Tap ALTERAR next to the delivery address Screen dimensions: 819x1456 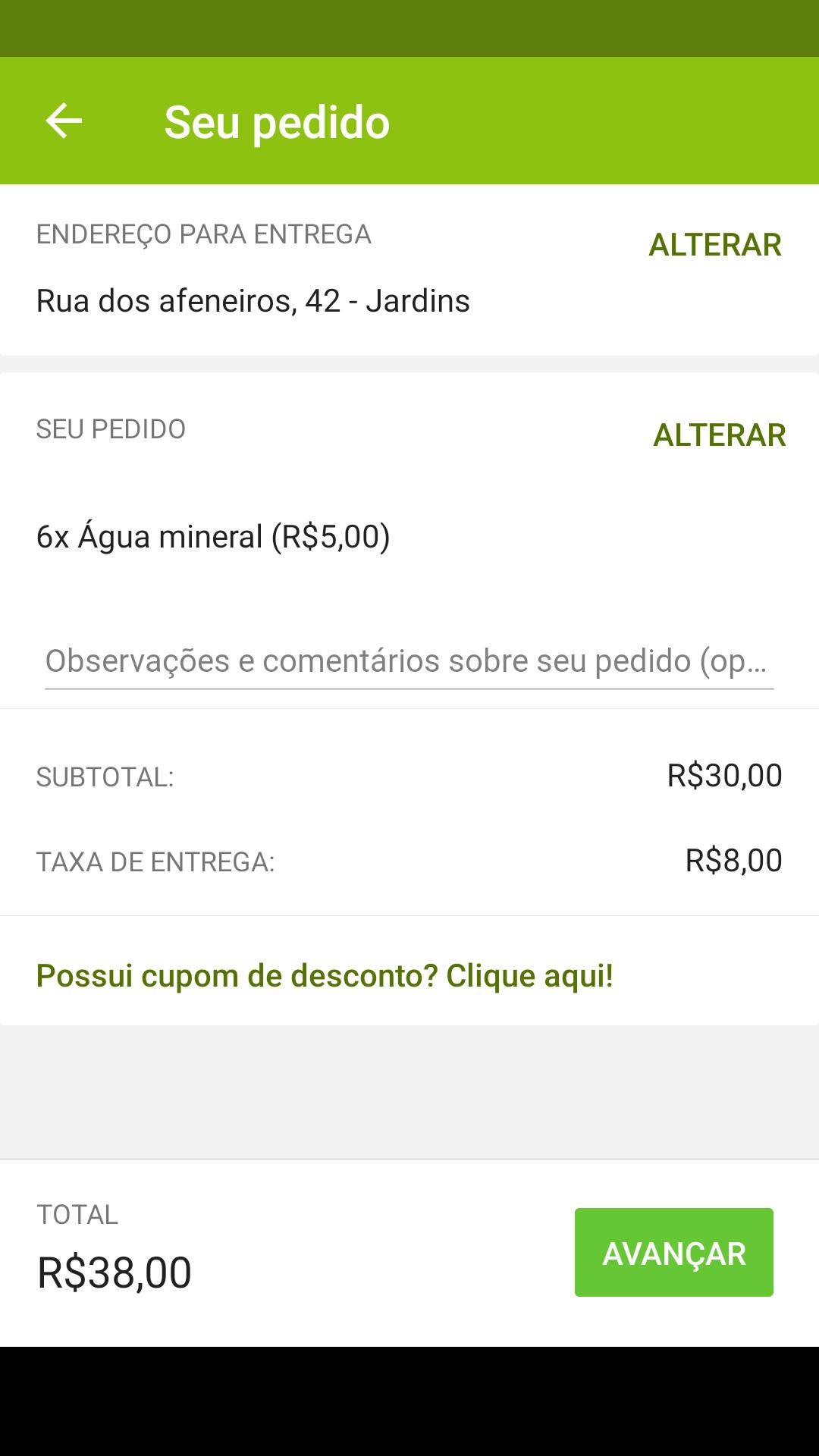coord(714,245)
